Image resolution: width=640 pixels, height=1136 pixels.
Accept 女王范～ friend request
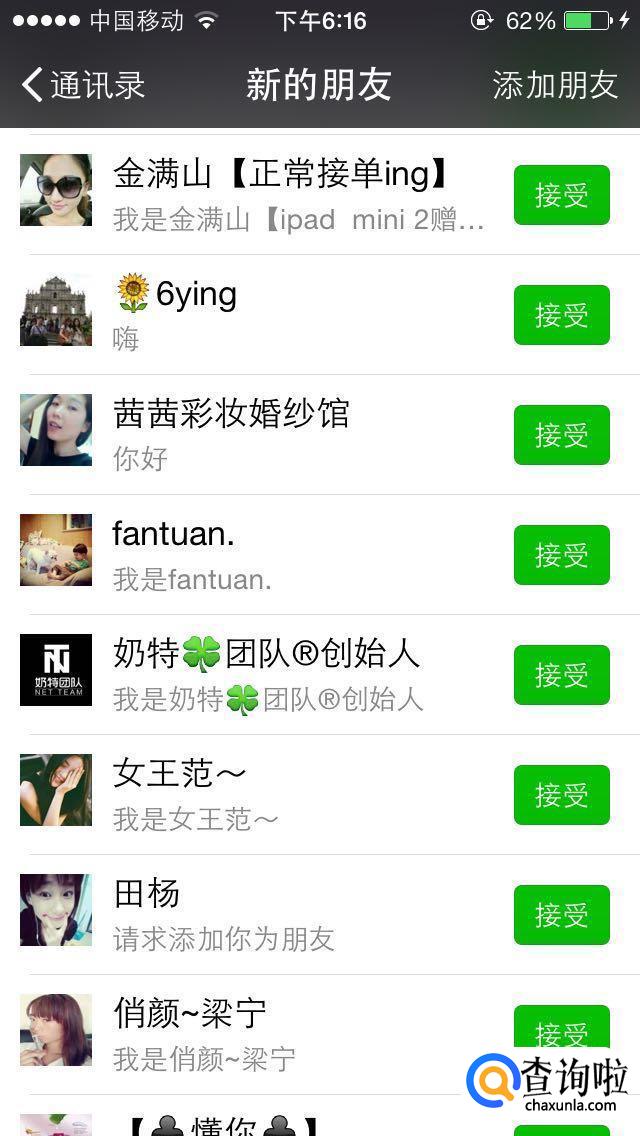pyautogui.click(x=561, y=795)
